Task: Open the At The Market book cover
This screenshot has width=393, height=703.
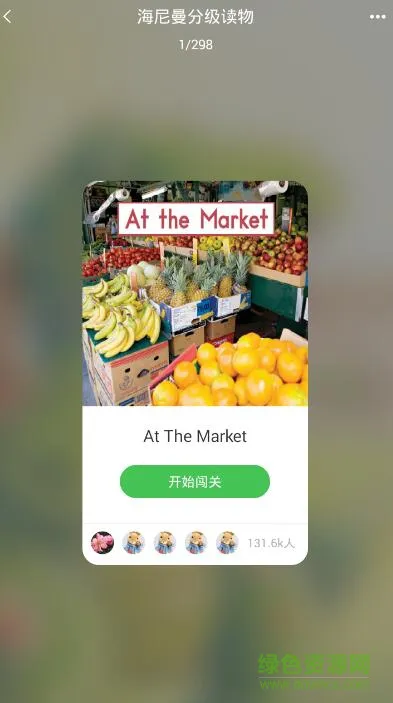Action: (195, 293)
